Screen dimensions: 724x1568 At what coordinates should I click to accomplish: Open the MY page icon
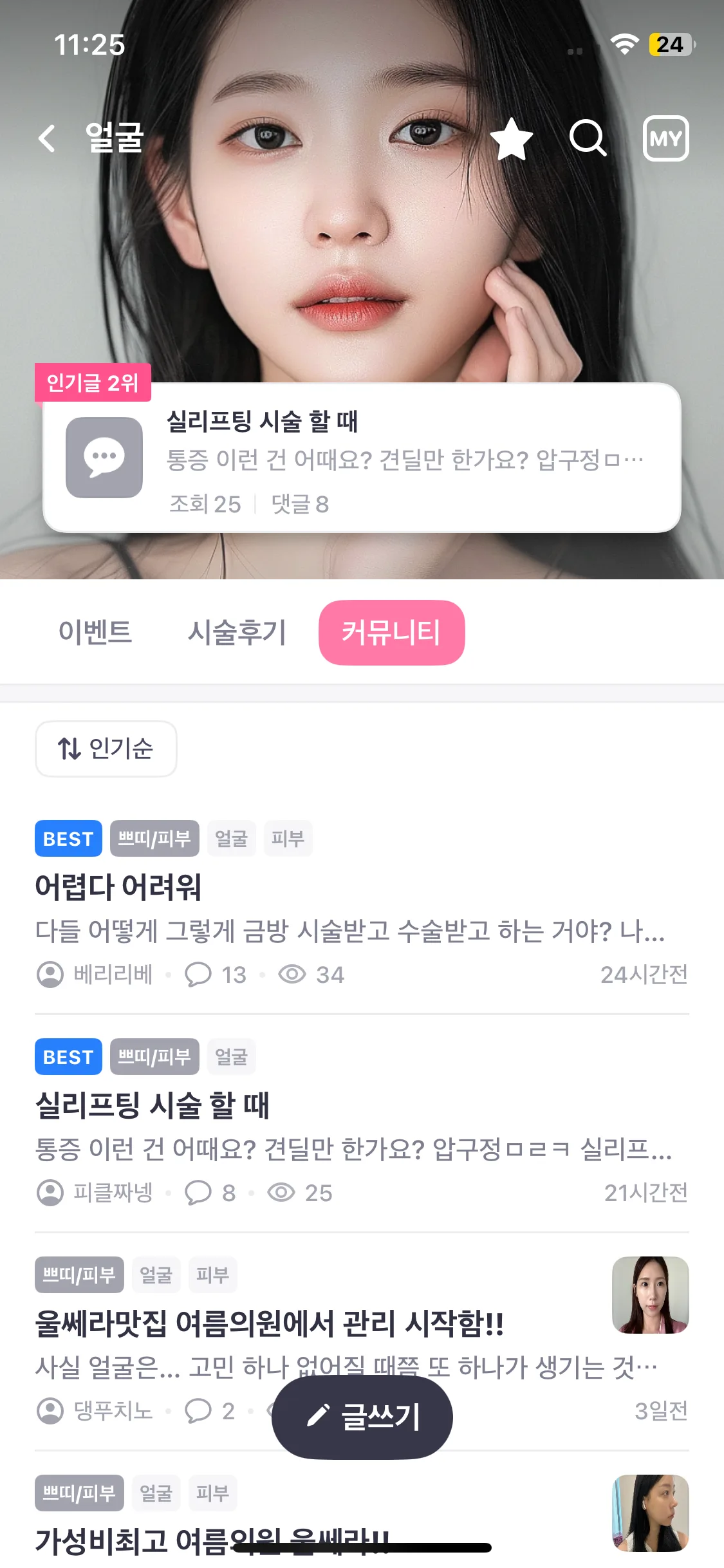click(x=665, y=138)
